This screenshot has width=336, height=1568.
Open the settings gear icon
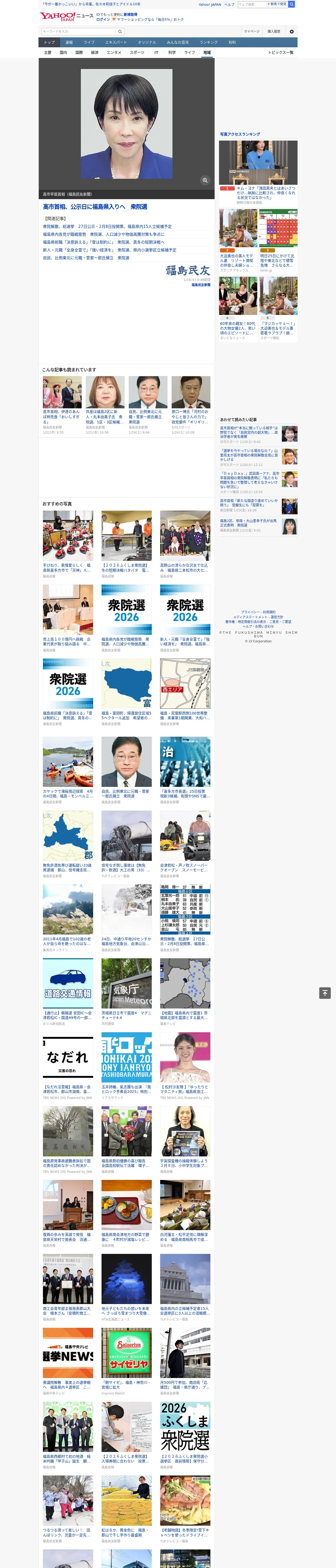[292, 31]
